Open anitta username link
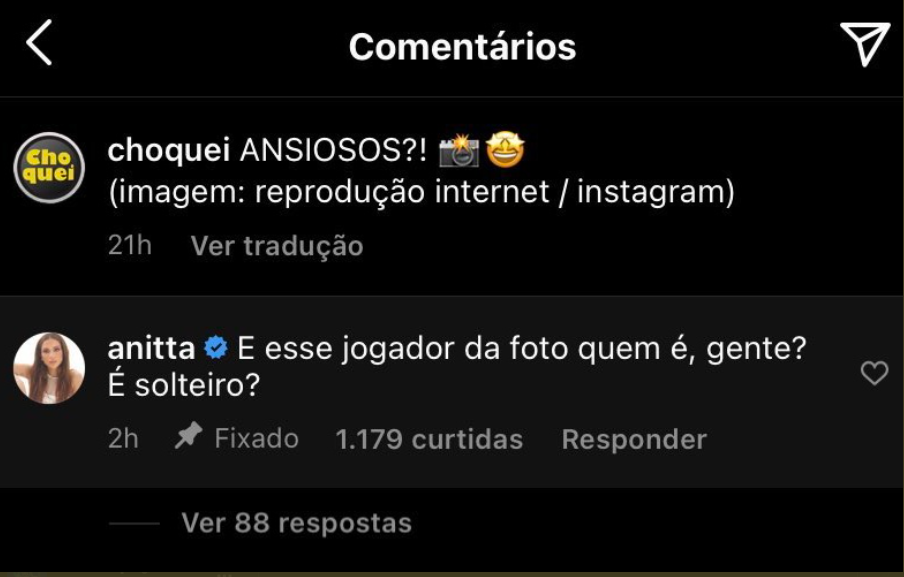 [x=150, y=349]
